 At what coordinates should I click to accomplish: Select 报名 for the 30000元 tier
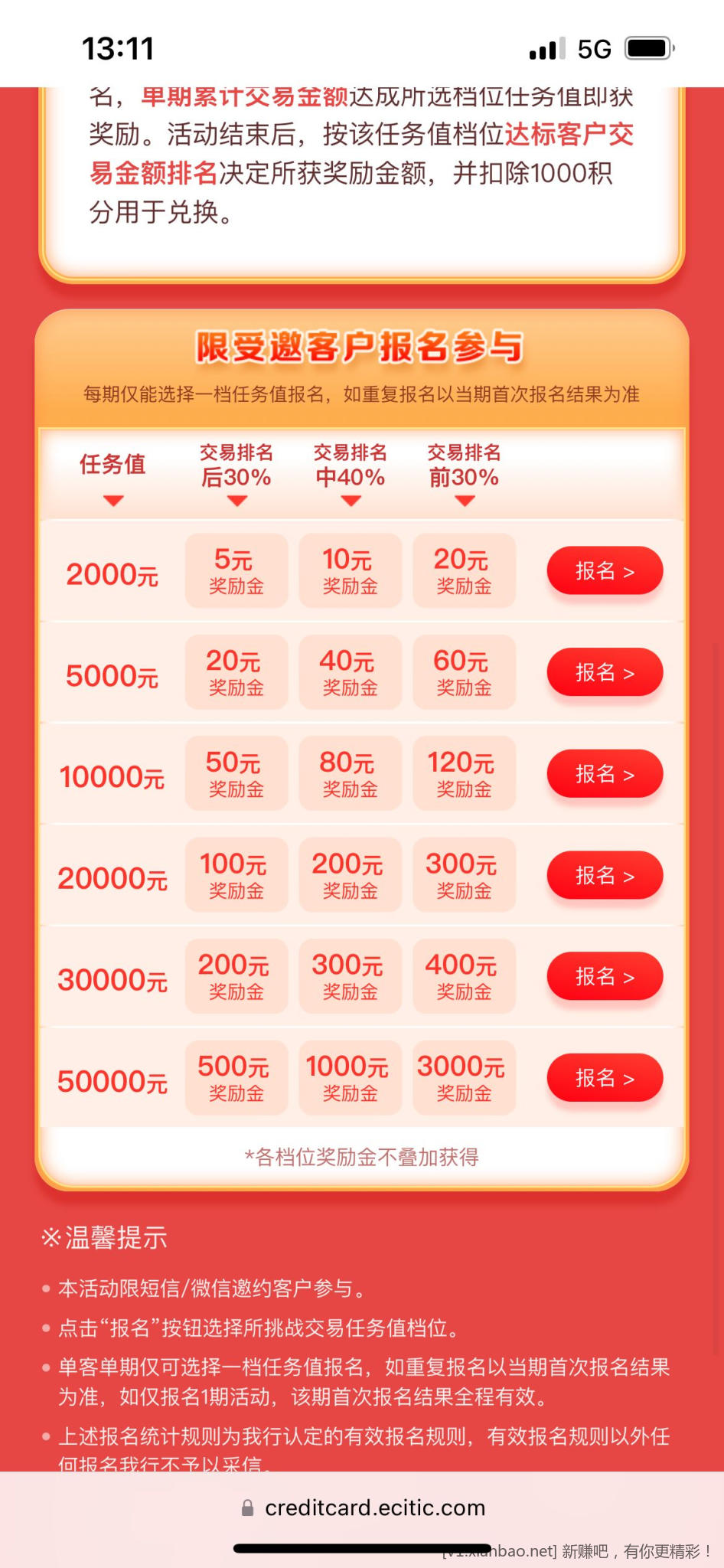coord(604,977)
